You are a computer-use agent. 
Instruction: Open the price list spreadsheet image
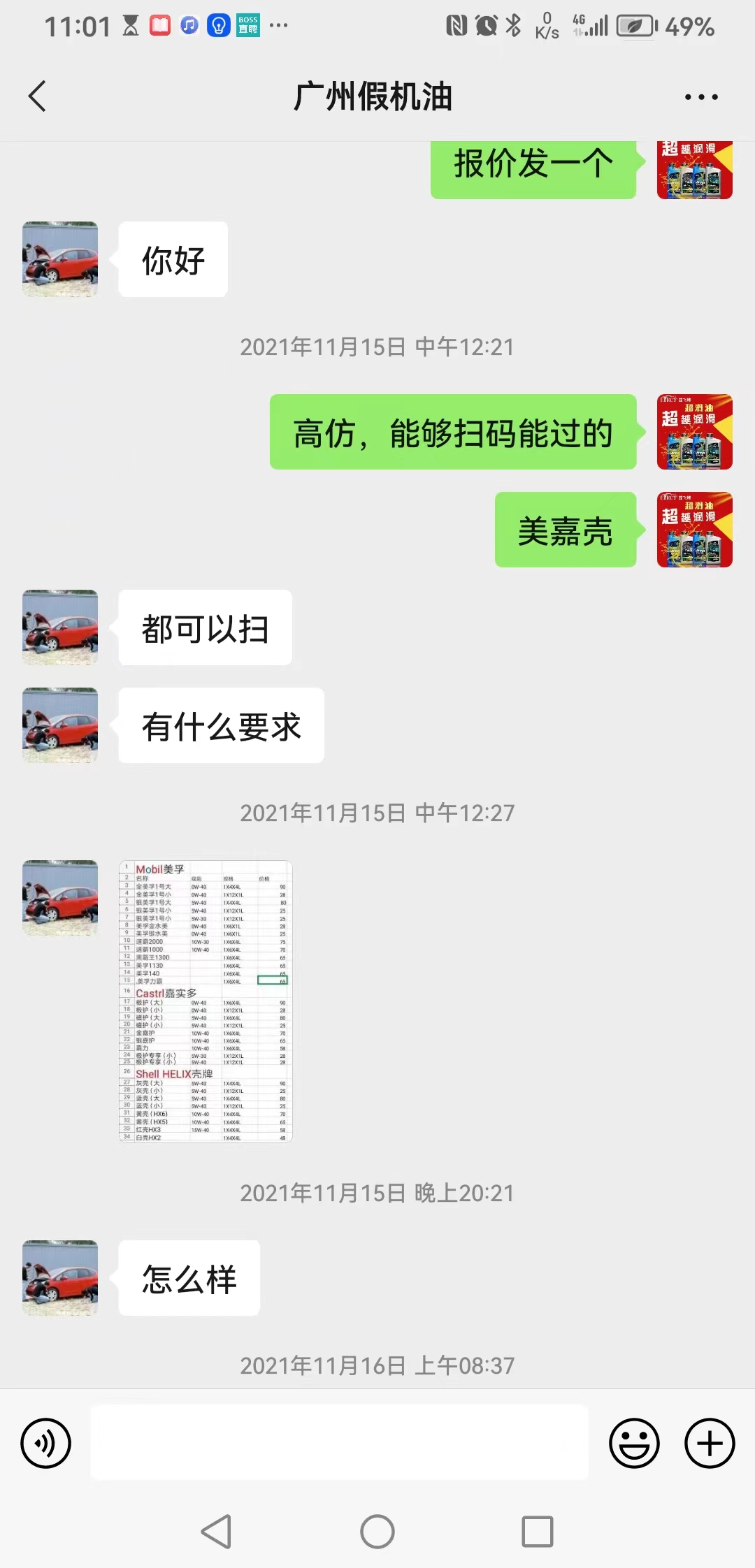point(206,1001)
